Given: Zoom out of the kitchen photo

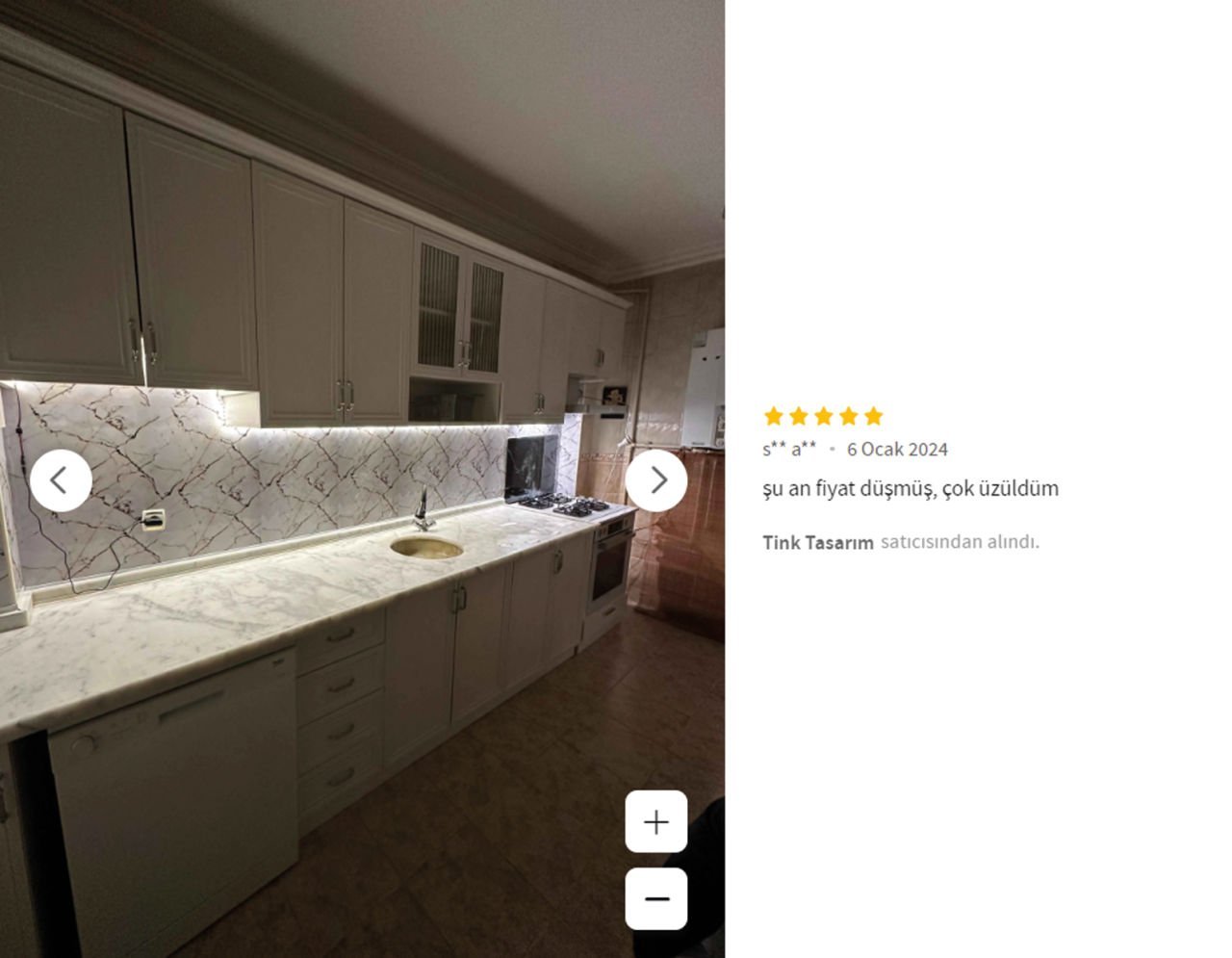Looking at the screenshot, I should [x=656, y=898].
